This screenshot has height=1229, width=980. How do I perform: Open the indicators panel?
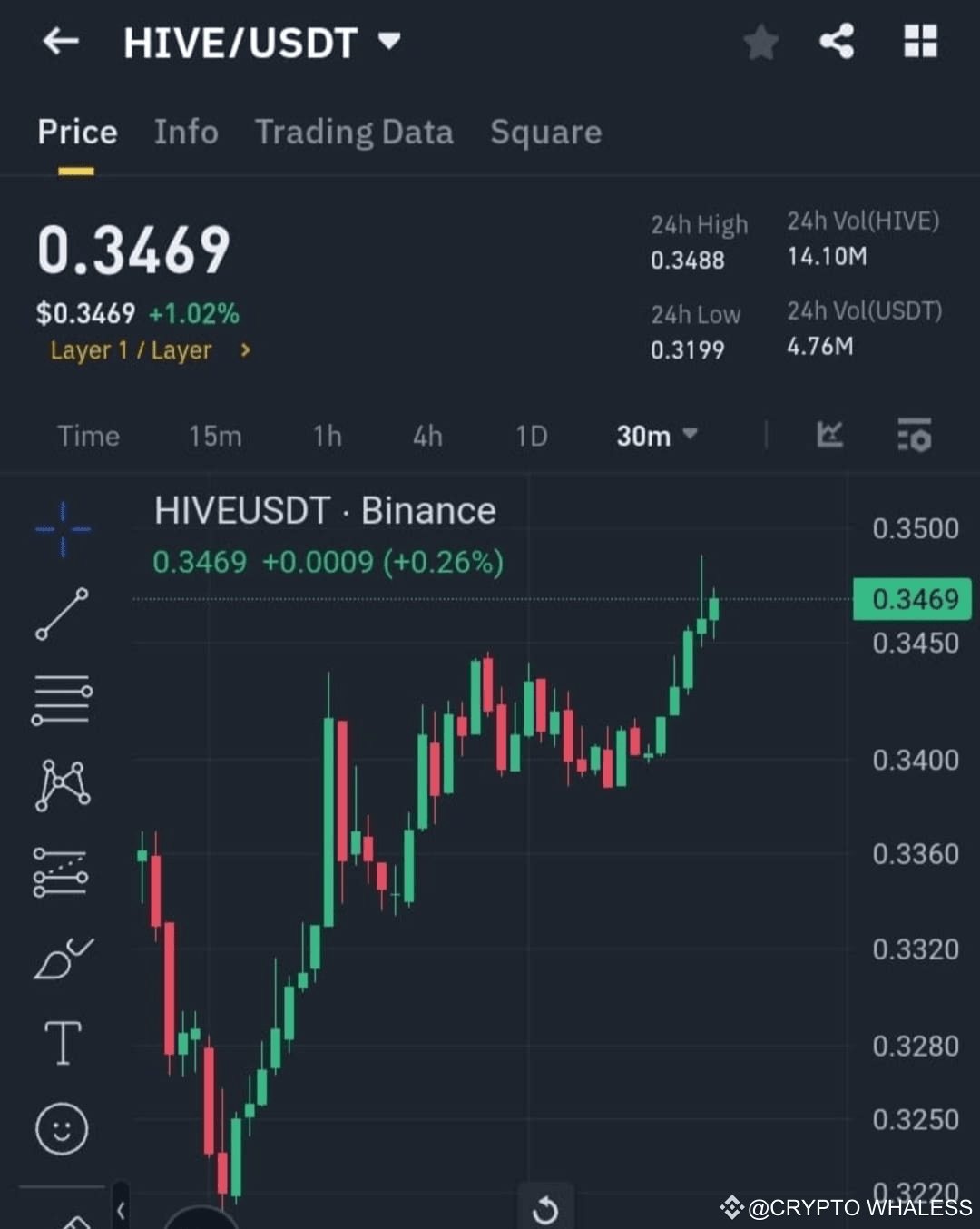828,437
